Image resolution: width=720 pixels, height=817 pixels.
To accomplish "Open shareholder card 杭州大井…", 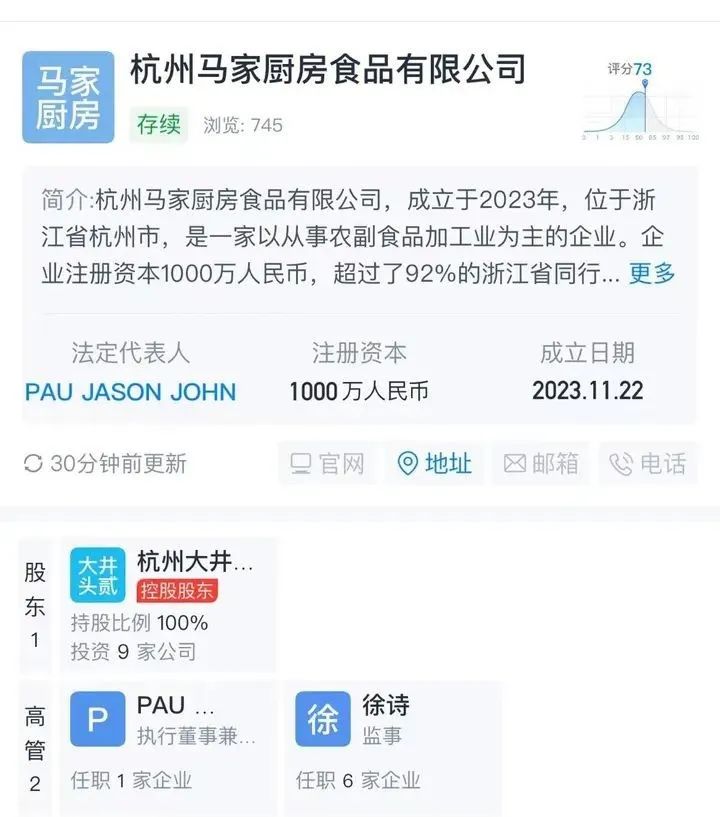I will pyautogui.click(x=168, y=605).
